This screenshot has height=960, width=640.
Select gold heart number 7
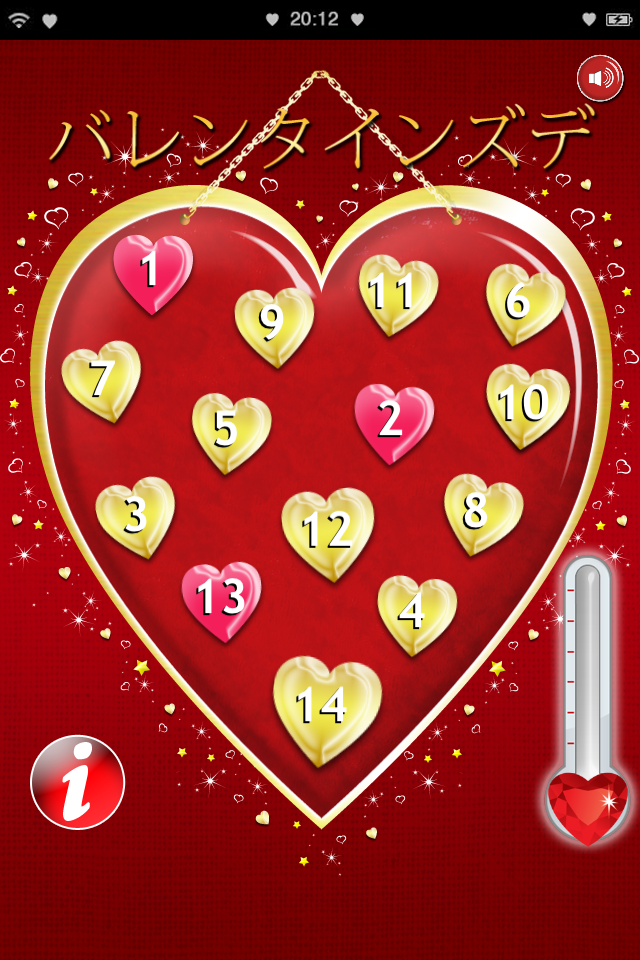pos(100,378)
